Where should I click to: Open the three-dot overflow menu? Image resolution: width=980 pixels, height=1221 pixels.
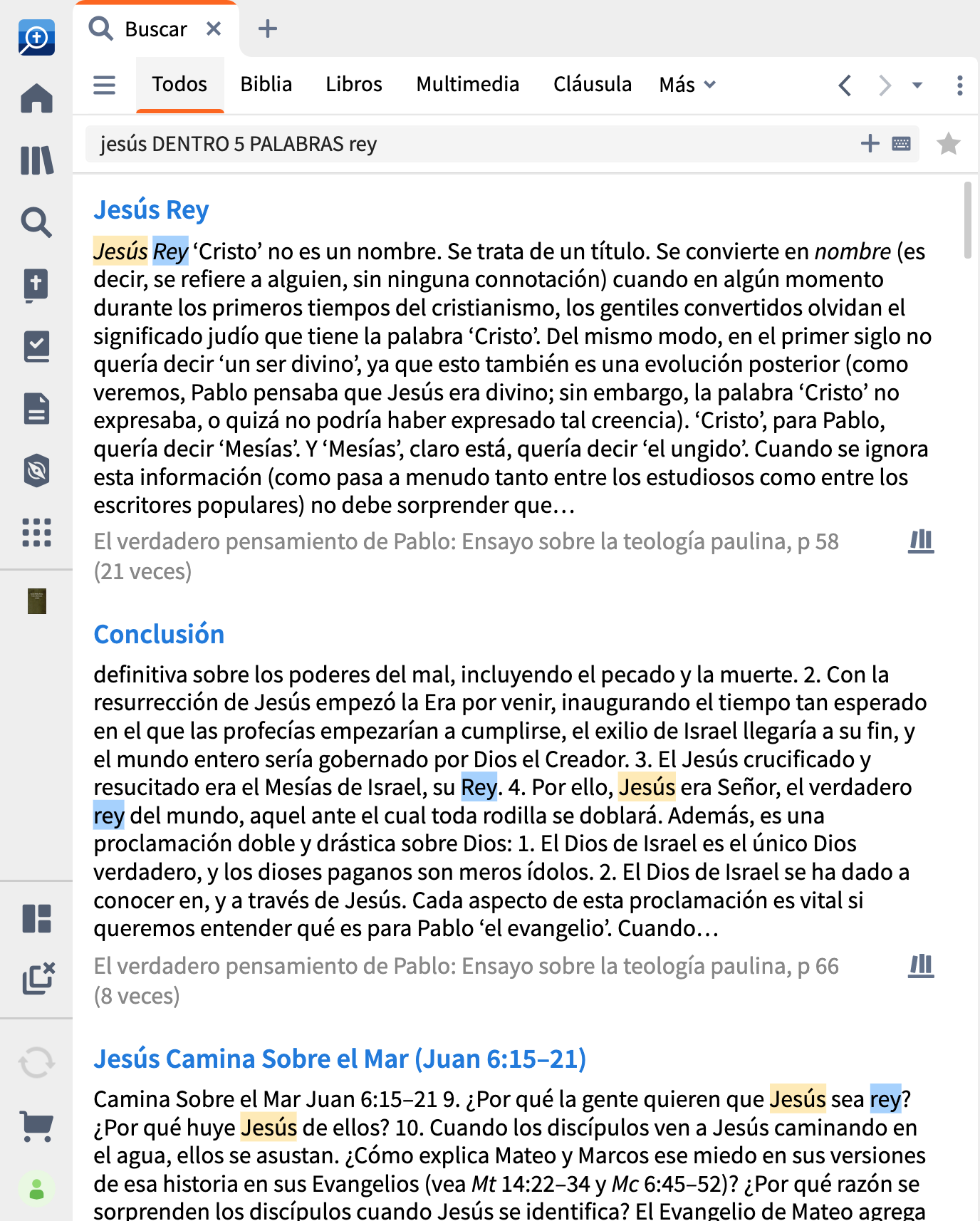click(x=959, y=85)
